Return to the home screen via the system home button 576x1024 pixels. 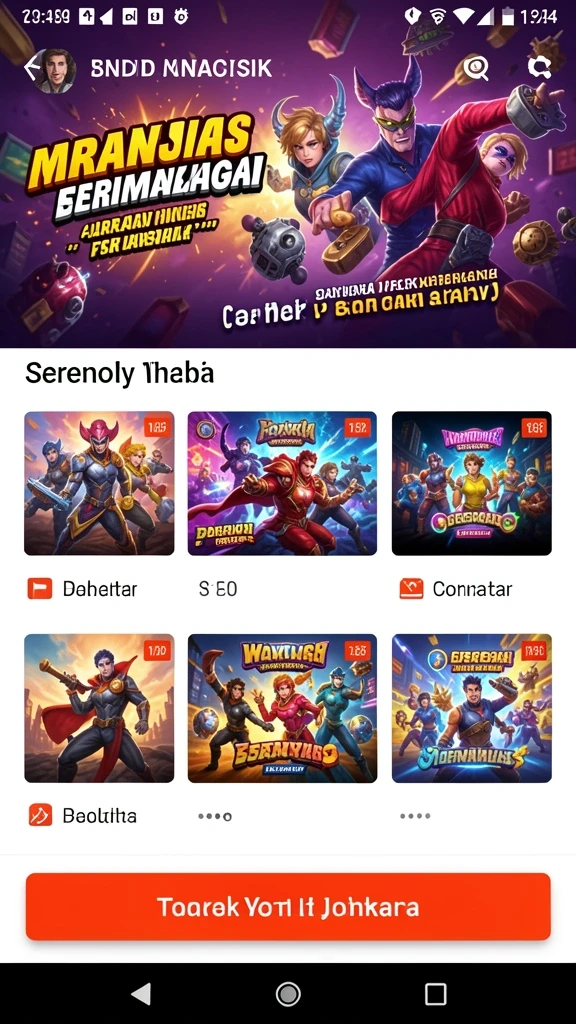(288, 994)
